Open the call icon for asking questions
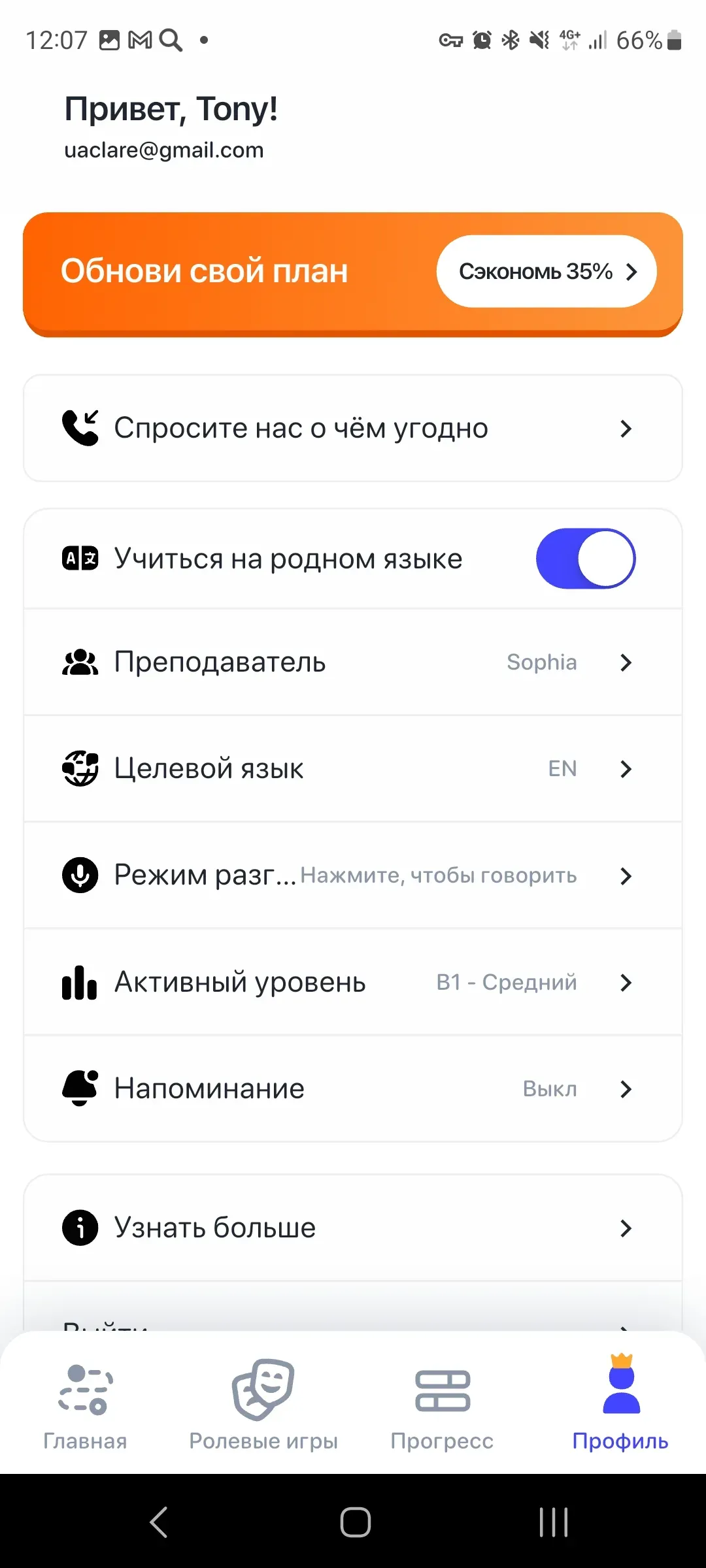The image size is (706, 1568). pos(80,428)
